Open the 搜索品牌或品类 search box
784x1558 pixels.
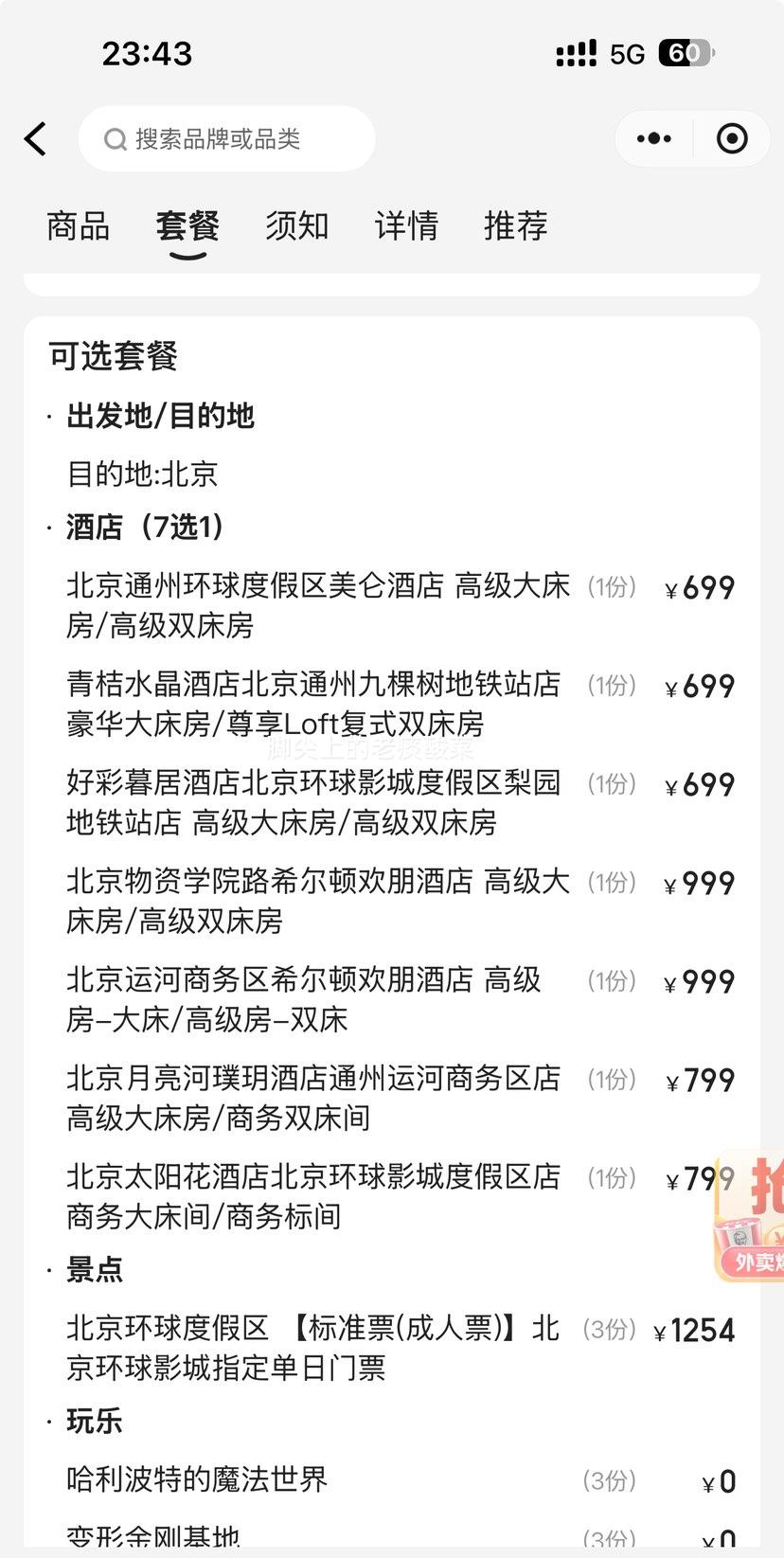[227, 139]
